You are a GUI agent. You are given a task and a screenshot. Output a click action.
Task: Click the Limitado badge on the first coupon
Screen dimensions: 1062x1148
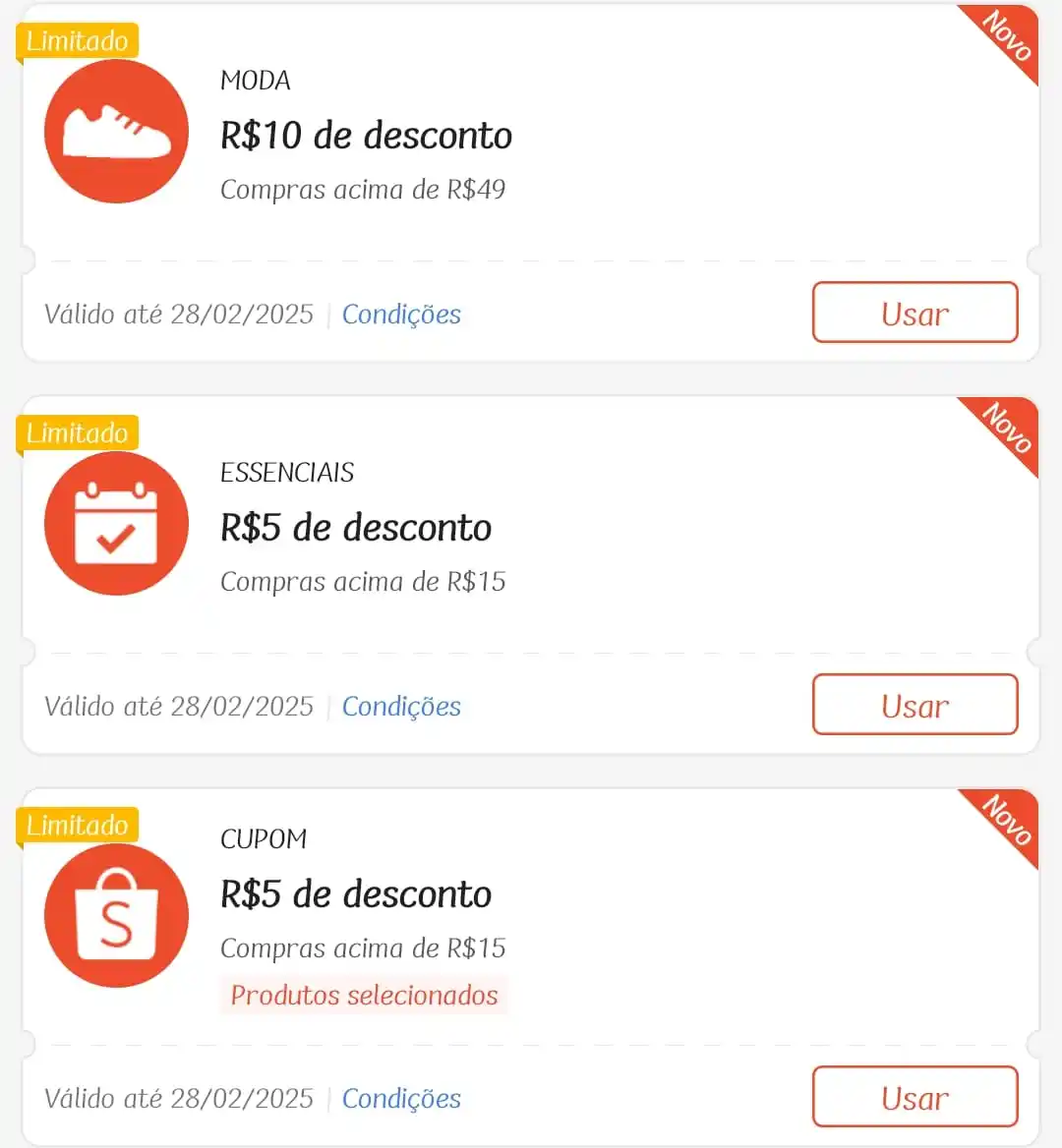(78, 41)
